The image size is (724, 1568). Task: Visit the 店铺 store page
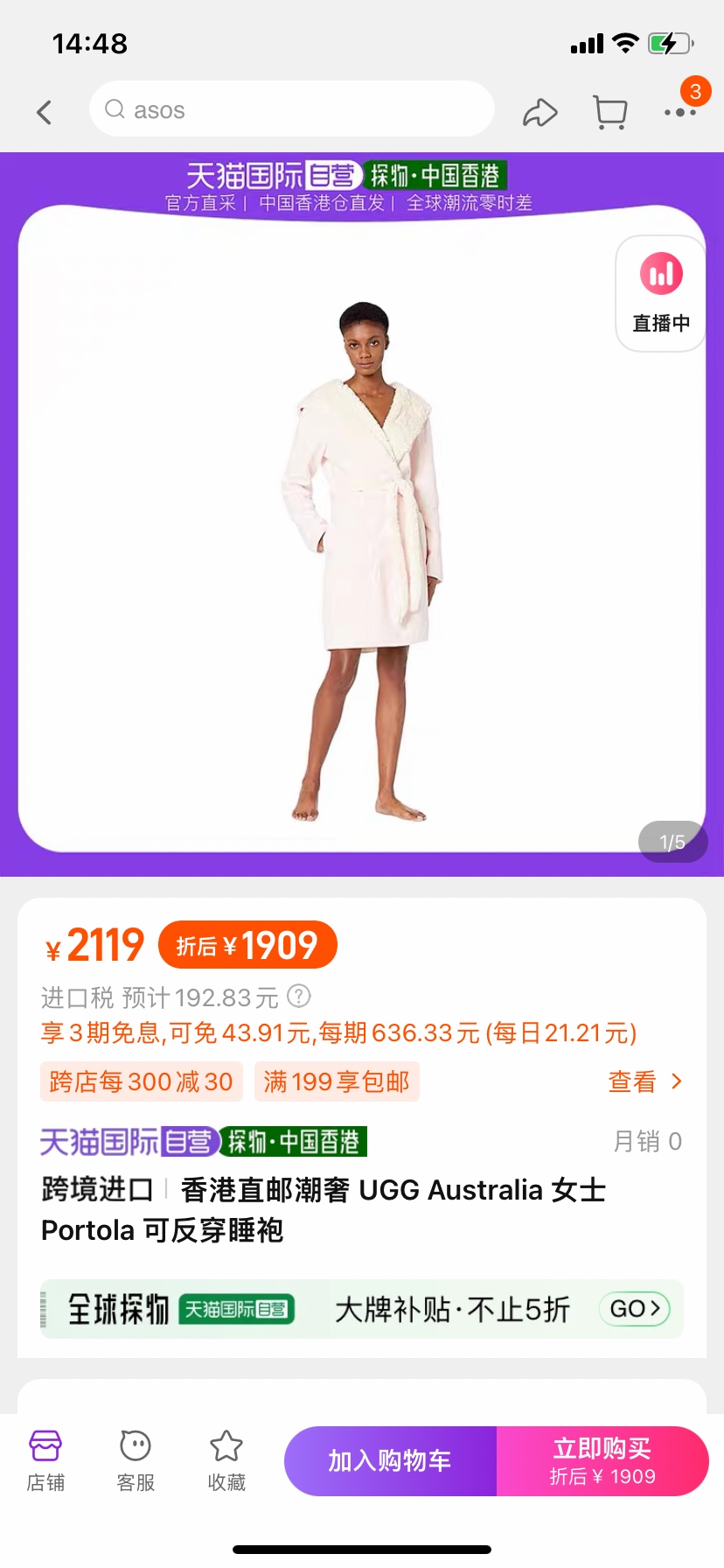pyautogui.click(x=45, y=1459)
